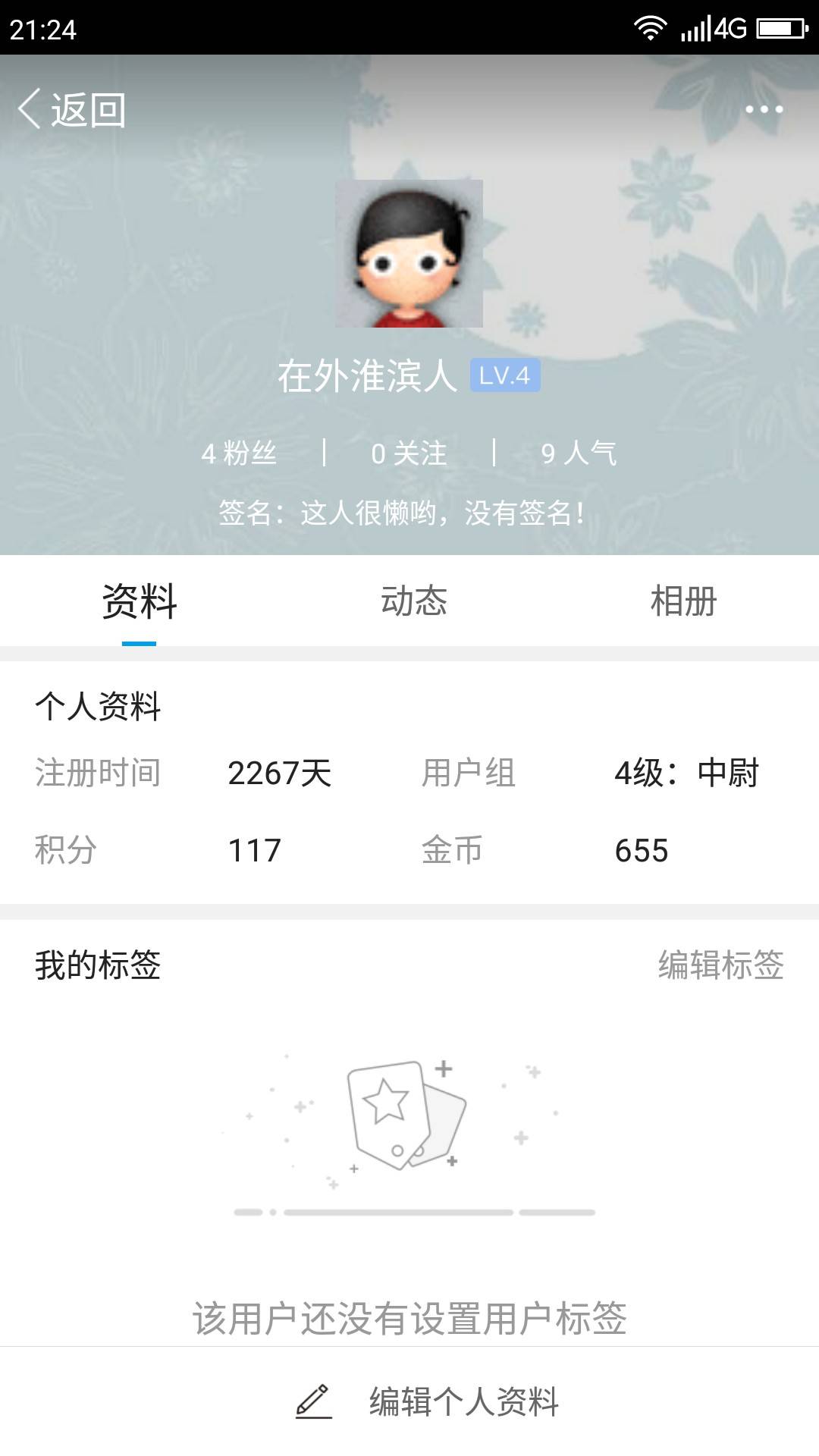Viewport: 819px width, 1456px height.
Task: Switch to the 动态 tab
Action: (x=413, y=601)
